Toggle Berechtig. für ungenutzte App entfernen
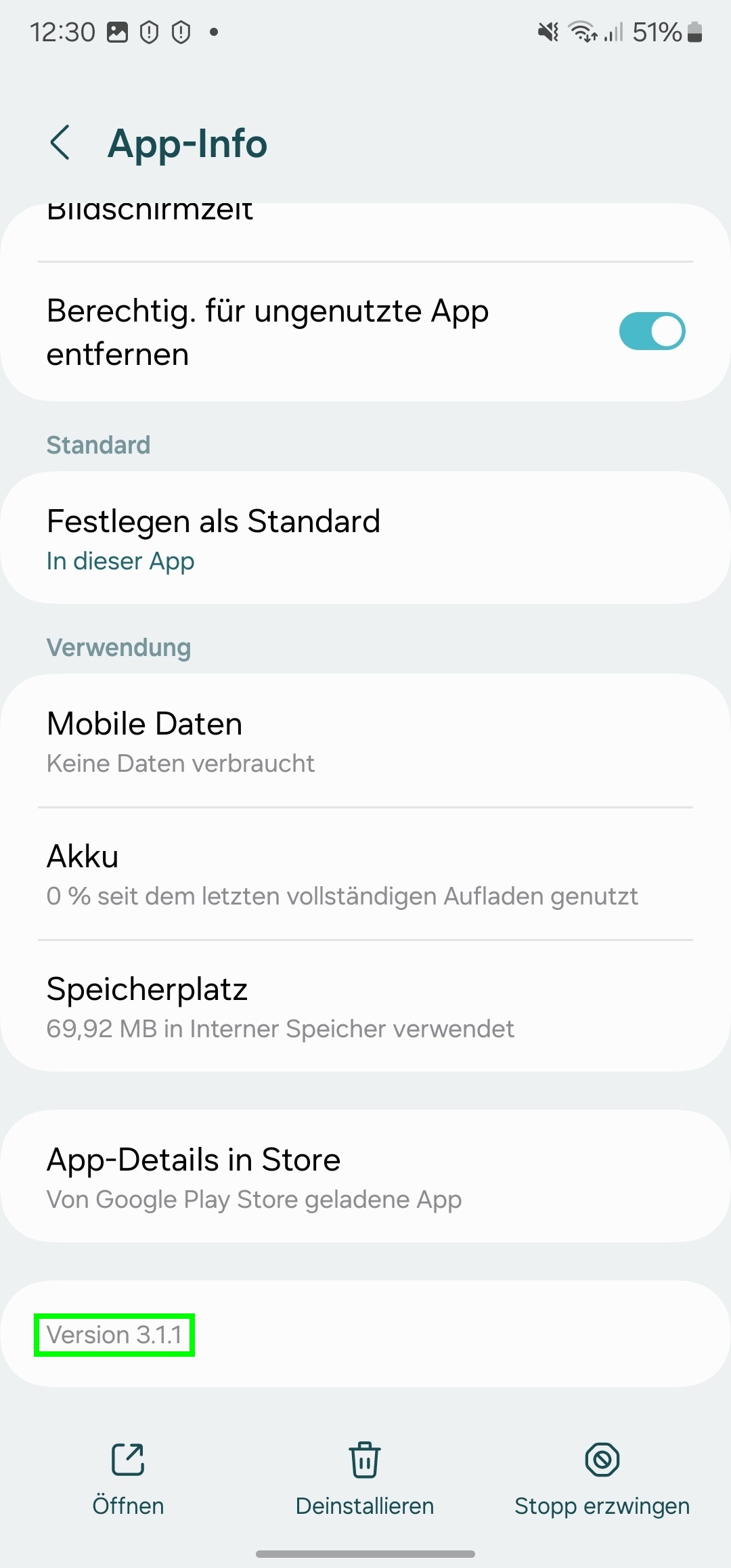Viewport: 731px width, 1568px height. pyautogui.click(x=651, y=331)
